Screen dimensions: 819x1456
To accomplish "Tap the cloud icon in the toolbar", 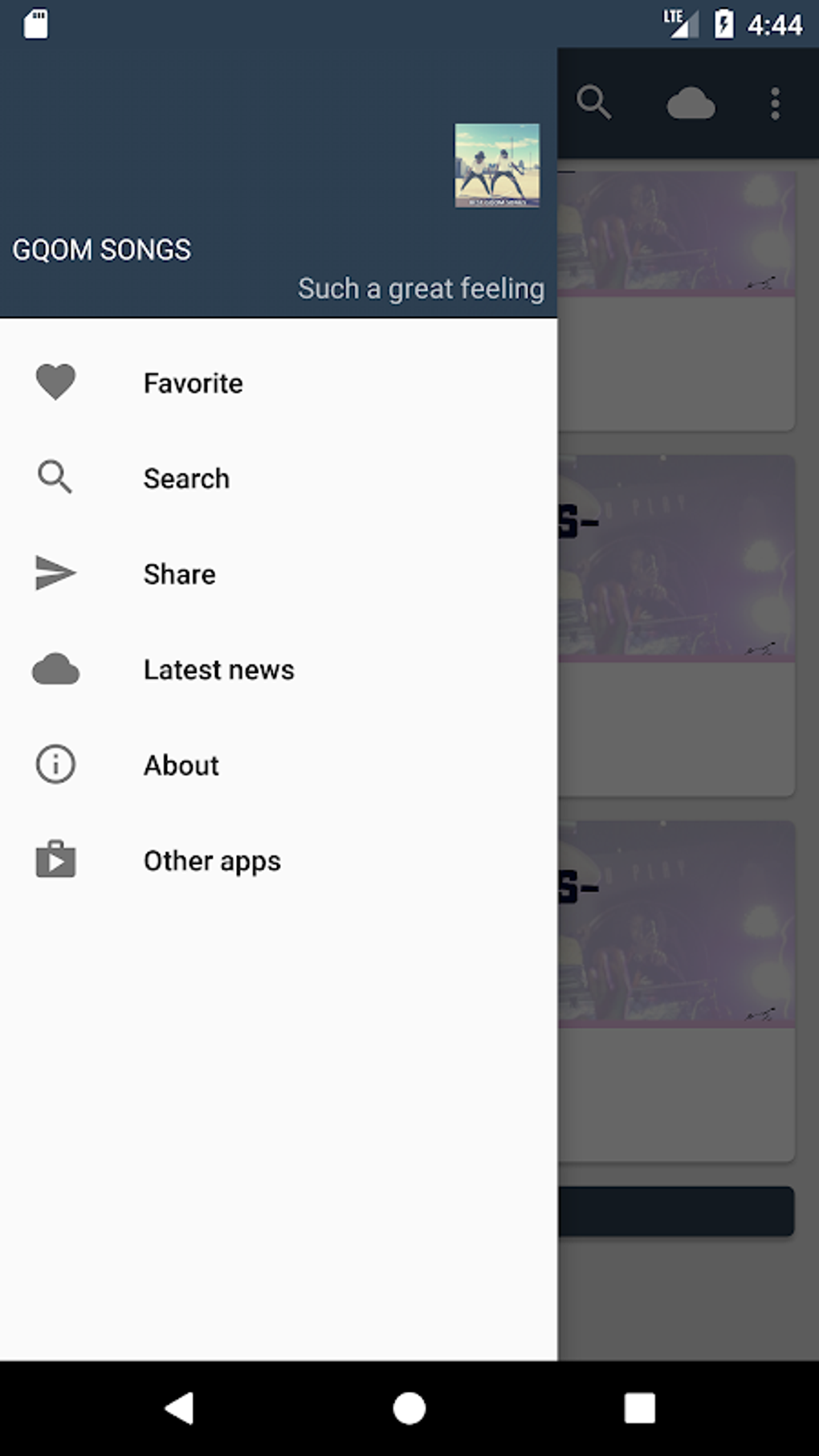I will [691, 104].
